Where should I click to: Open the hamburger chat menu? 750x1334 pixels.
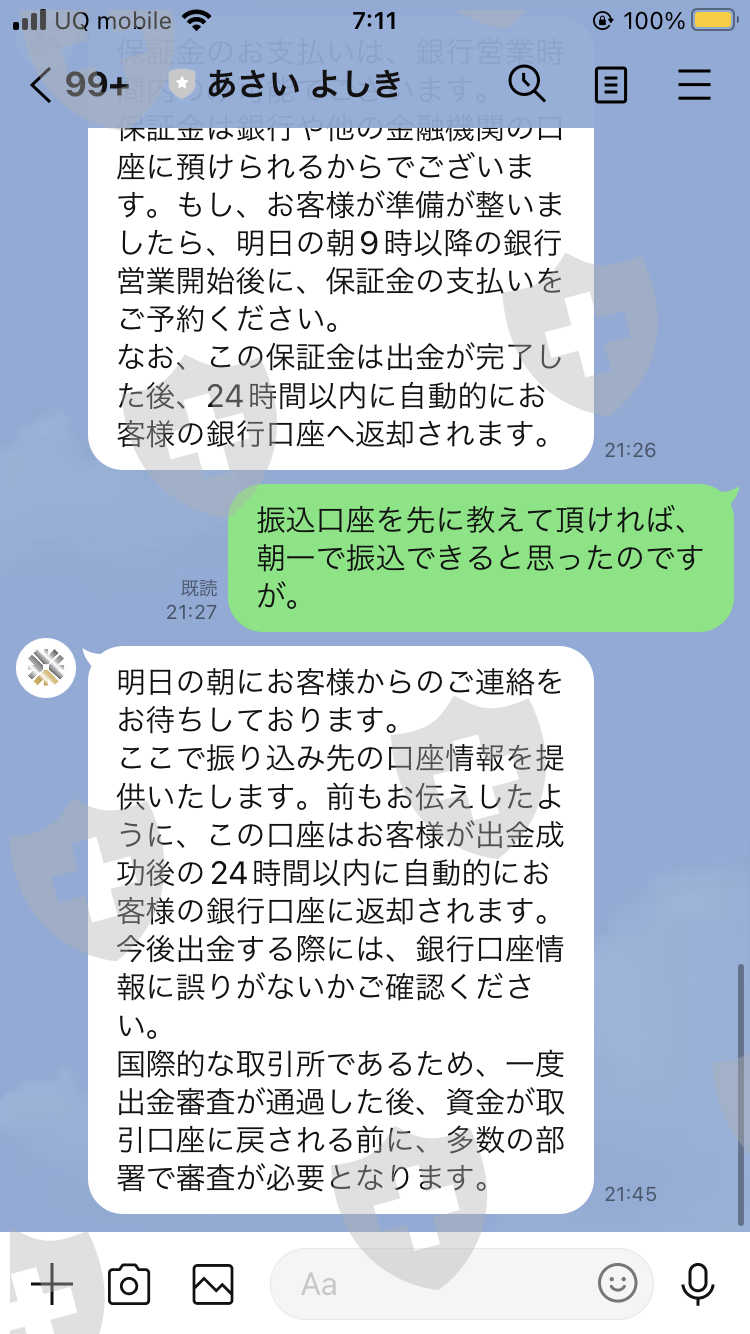(x=694, y=85)
